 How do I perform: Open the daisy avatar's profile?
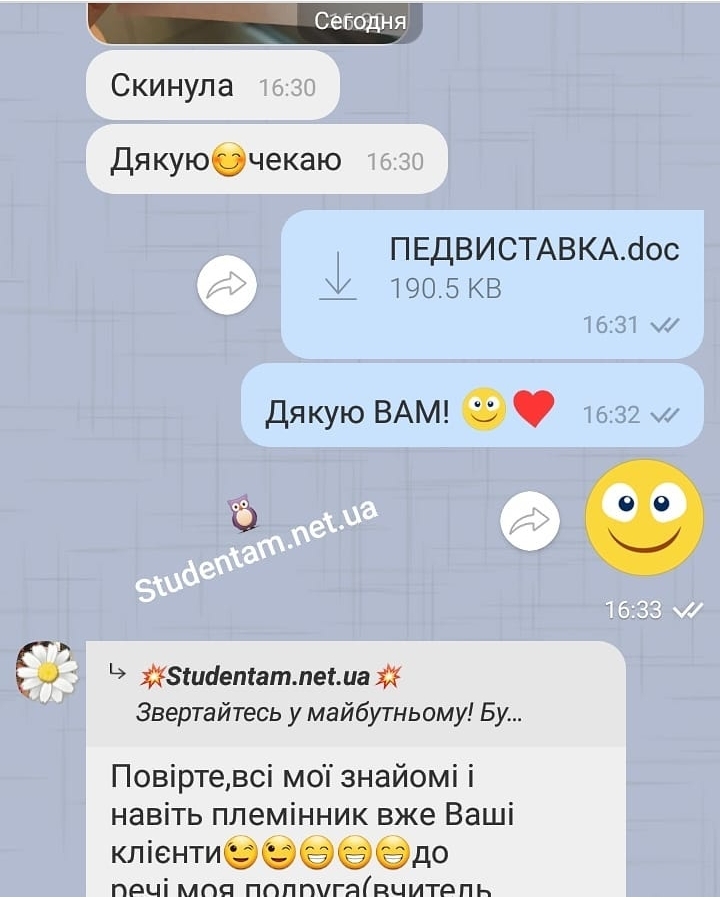[x=46, y=671]
